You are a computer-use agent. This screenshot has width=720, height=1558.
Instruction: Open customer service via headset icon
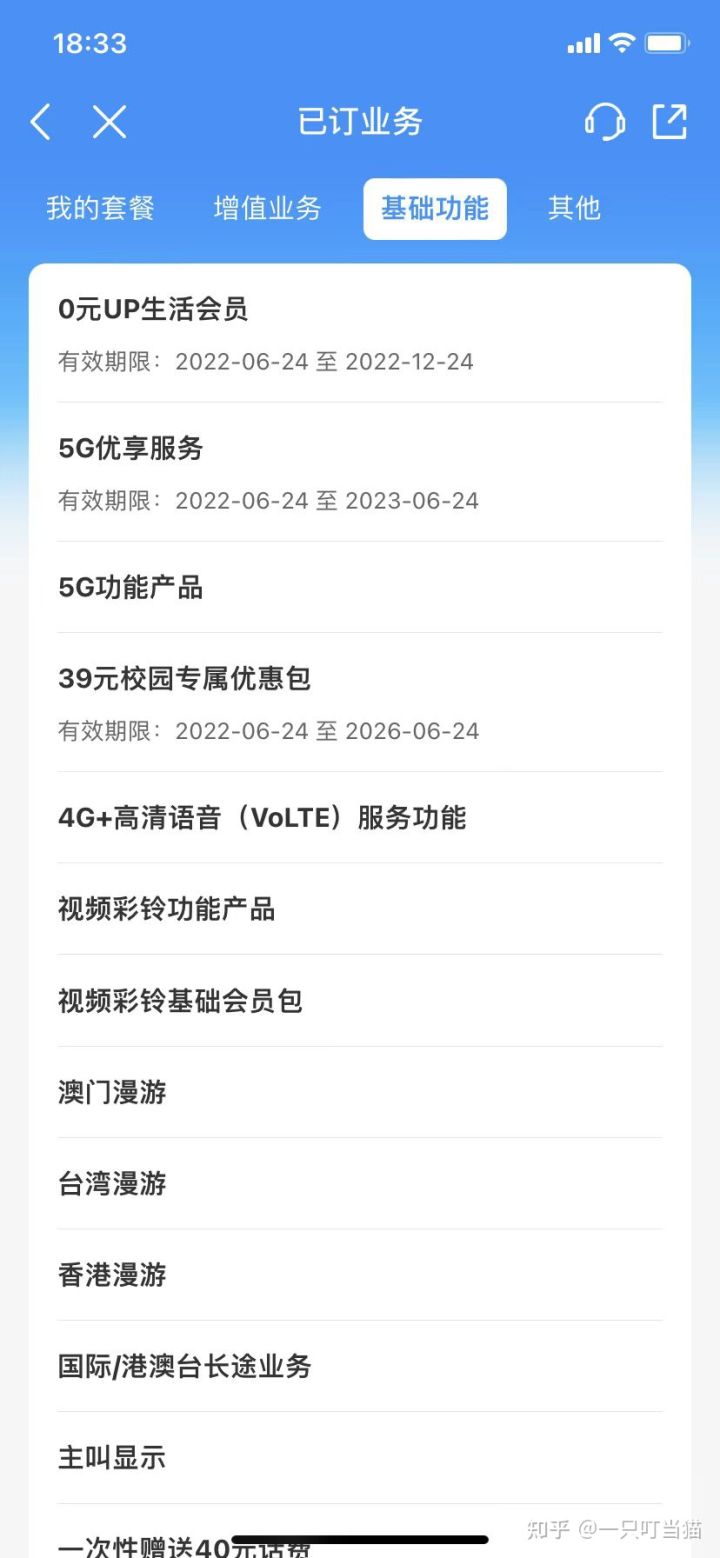605,121
